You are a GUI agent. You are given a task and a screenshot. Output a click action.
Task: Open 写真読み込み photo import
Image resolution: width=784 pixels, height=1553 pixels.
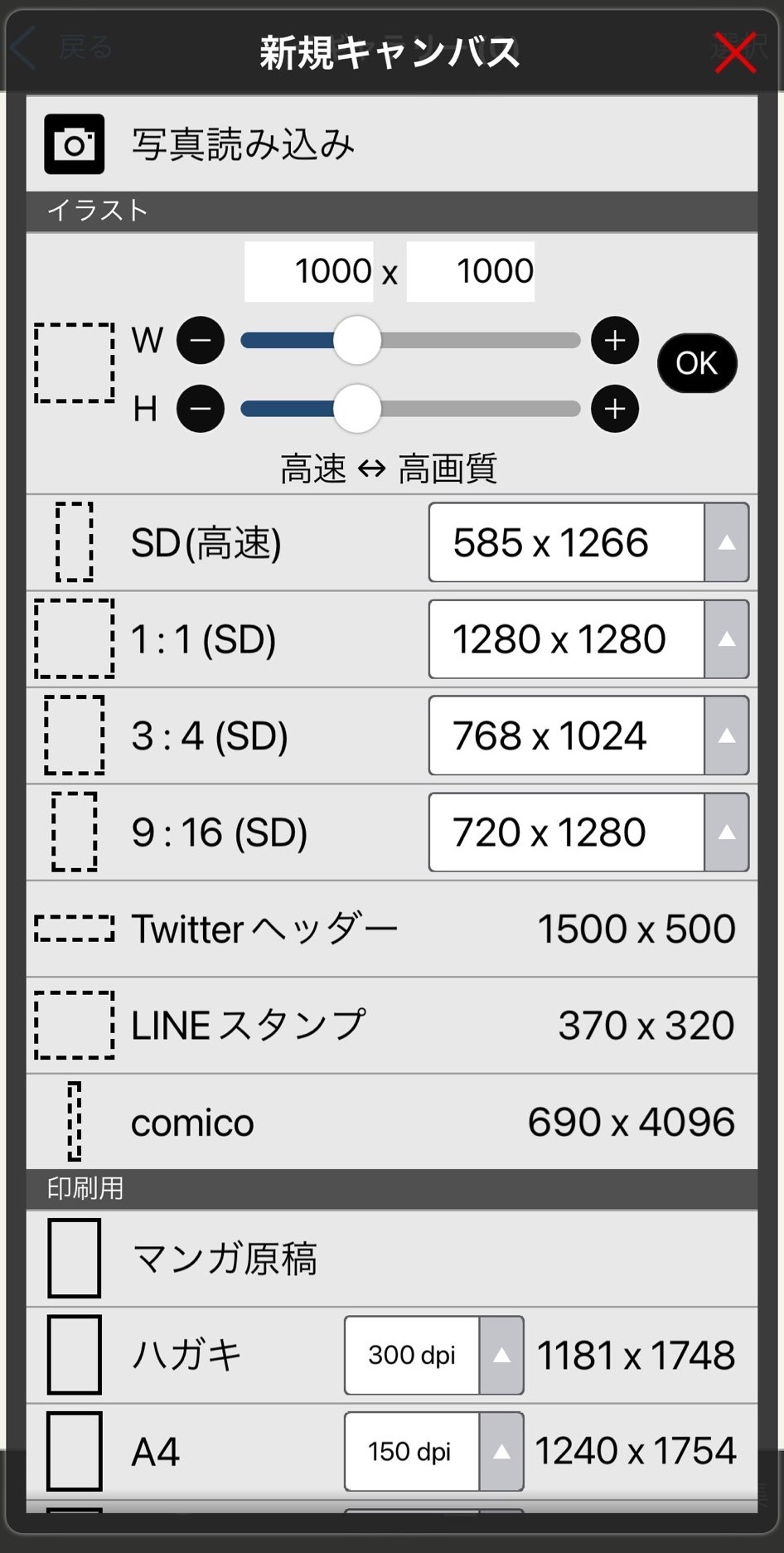(x=392, y=144)
